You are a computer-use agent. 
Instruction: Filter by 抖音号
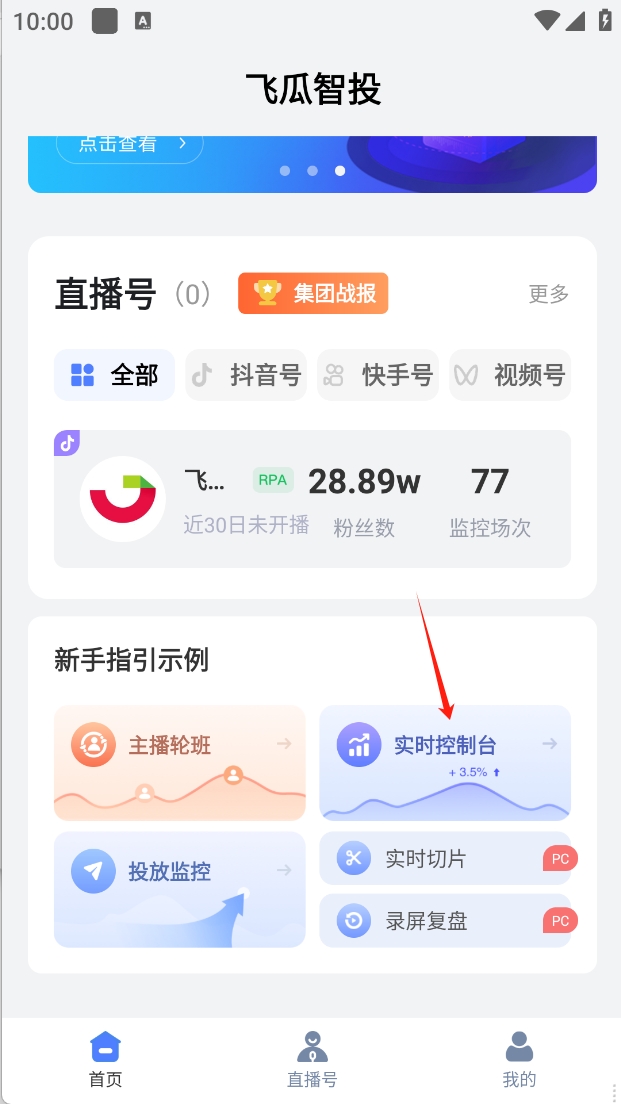(247, 375)
